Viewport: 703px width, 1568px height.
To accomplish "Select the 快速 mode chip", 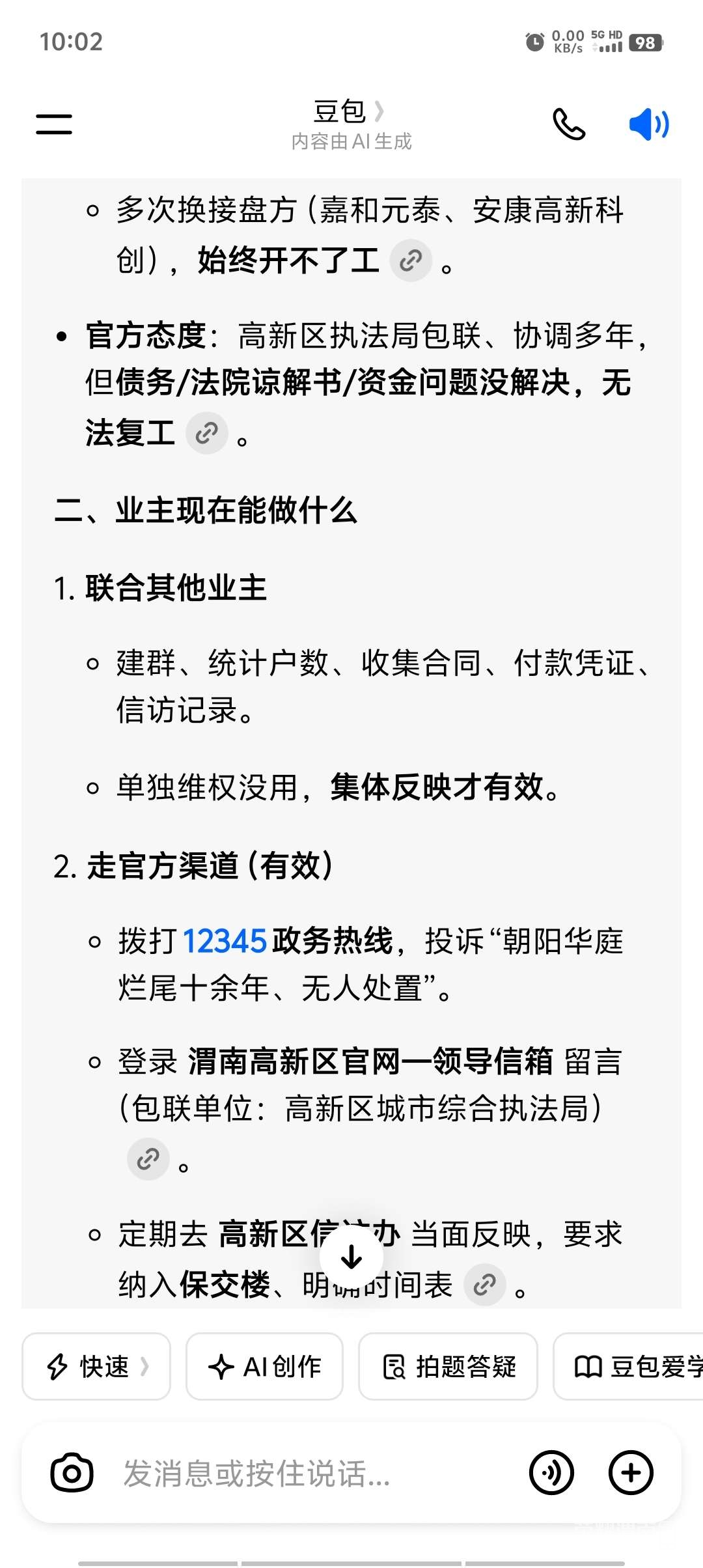I will (x=96, y=1366).
